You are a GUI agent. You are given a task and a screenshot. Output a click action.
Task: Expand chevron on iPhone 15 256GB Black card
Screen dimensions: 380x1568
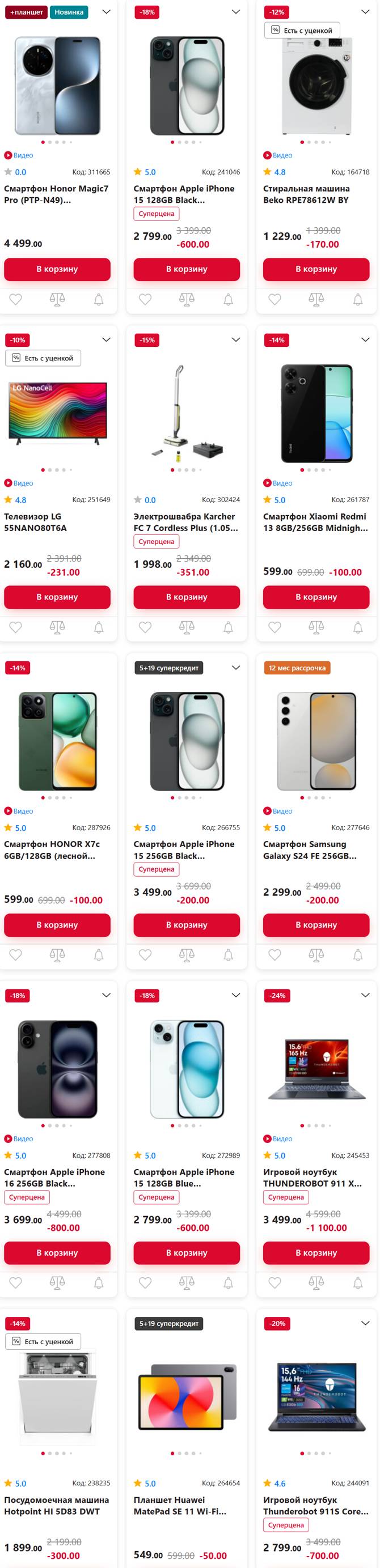pos(236,668)
